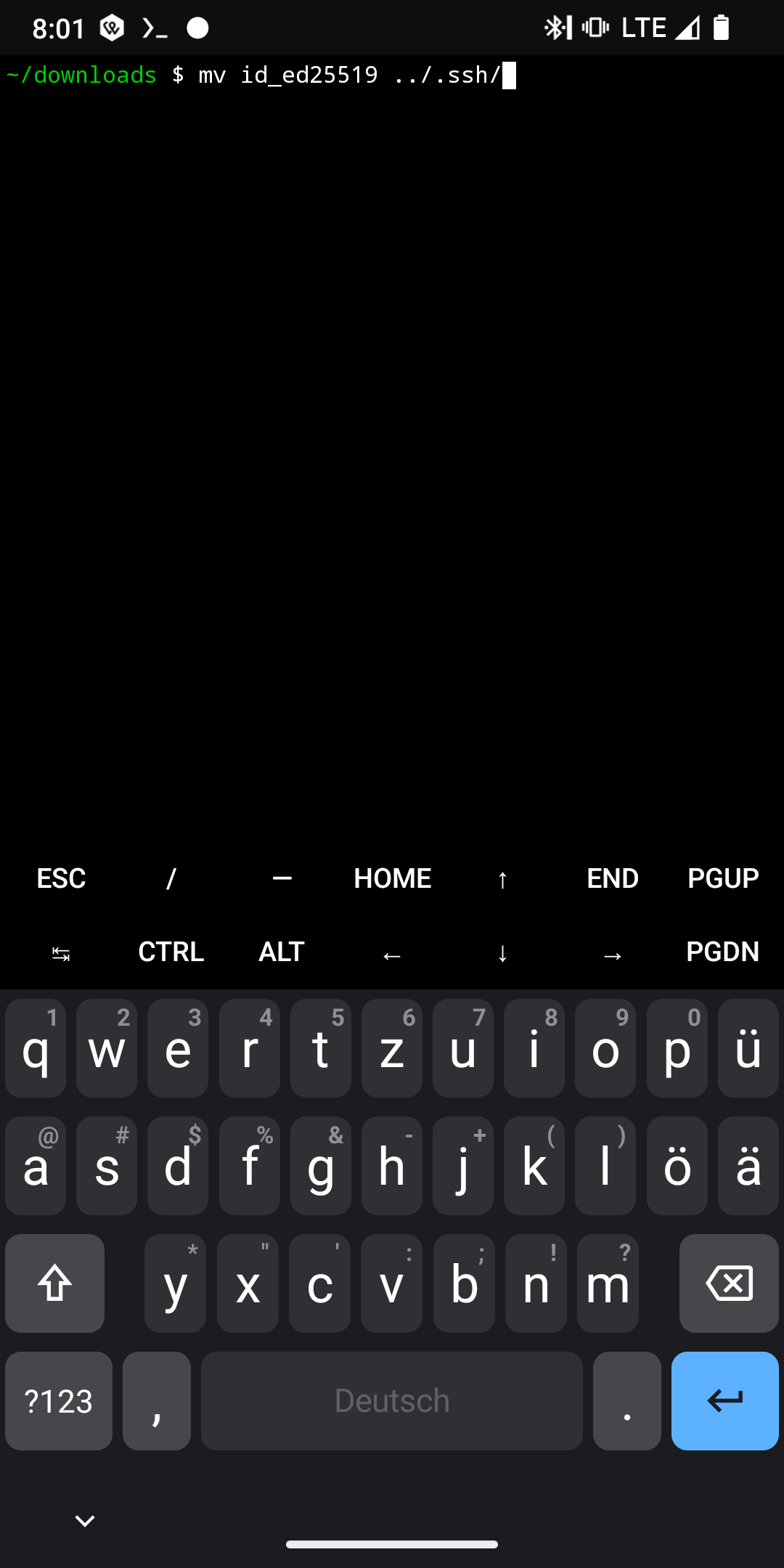Tap the Deutsch space bar
The width and height of the screenshot is (784, 1568).
(x=392, y=1400)
